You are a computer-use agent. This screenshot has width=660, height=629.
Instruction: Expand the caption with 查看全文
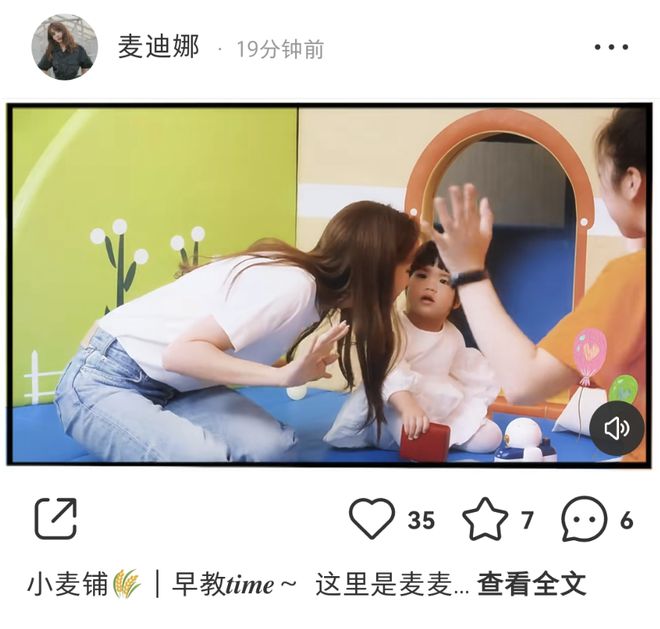click(x=531, y=584)
